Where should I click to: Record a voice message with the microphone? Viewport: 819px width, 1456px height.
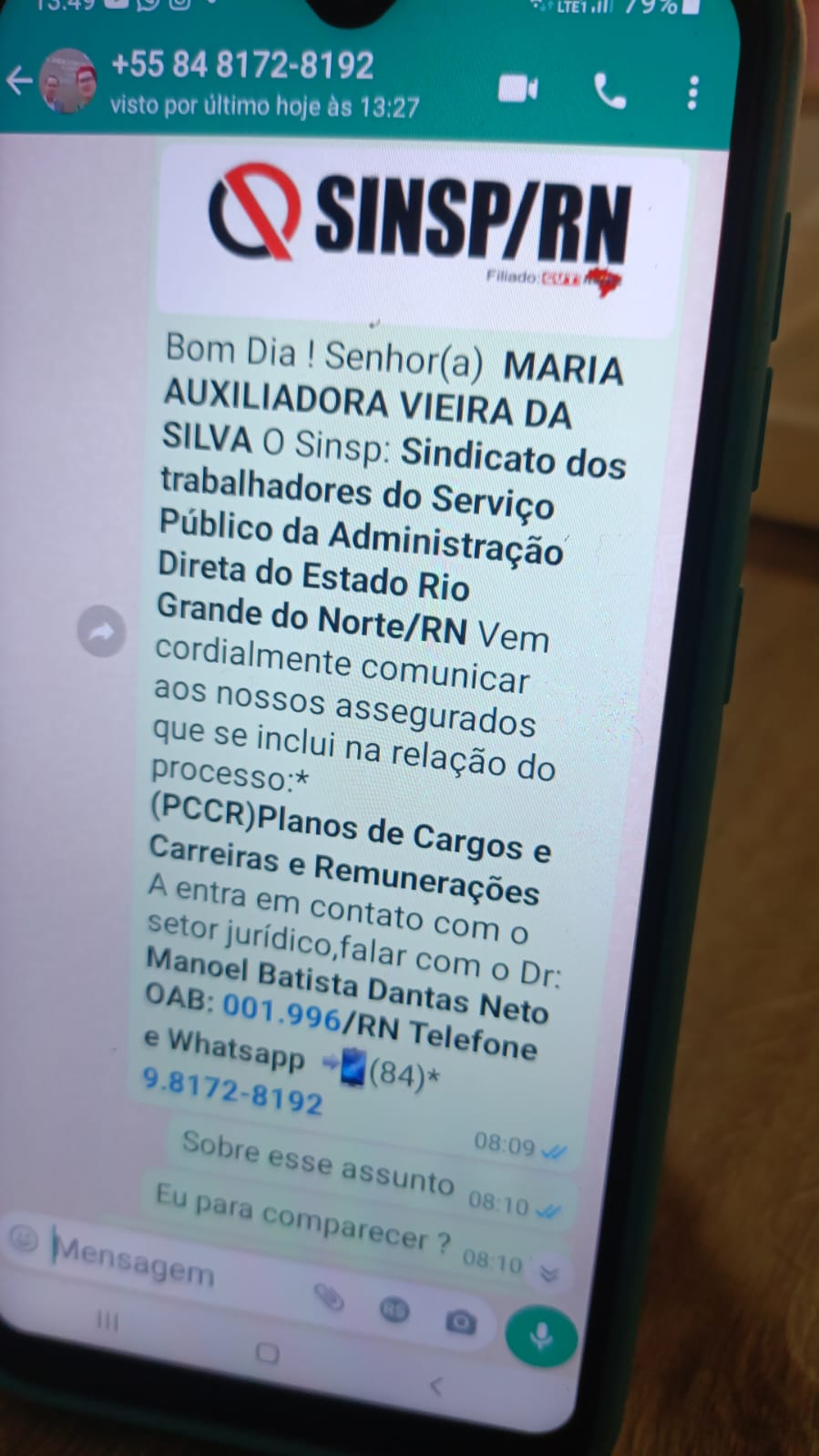541,1337
